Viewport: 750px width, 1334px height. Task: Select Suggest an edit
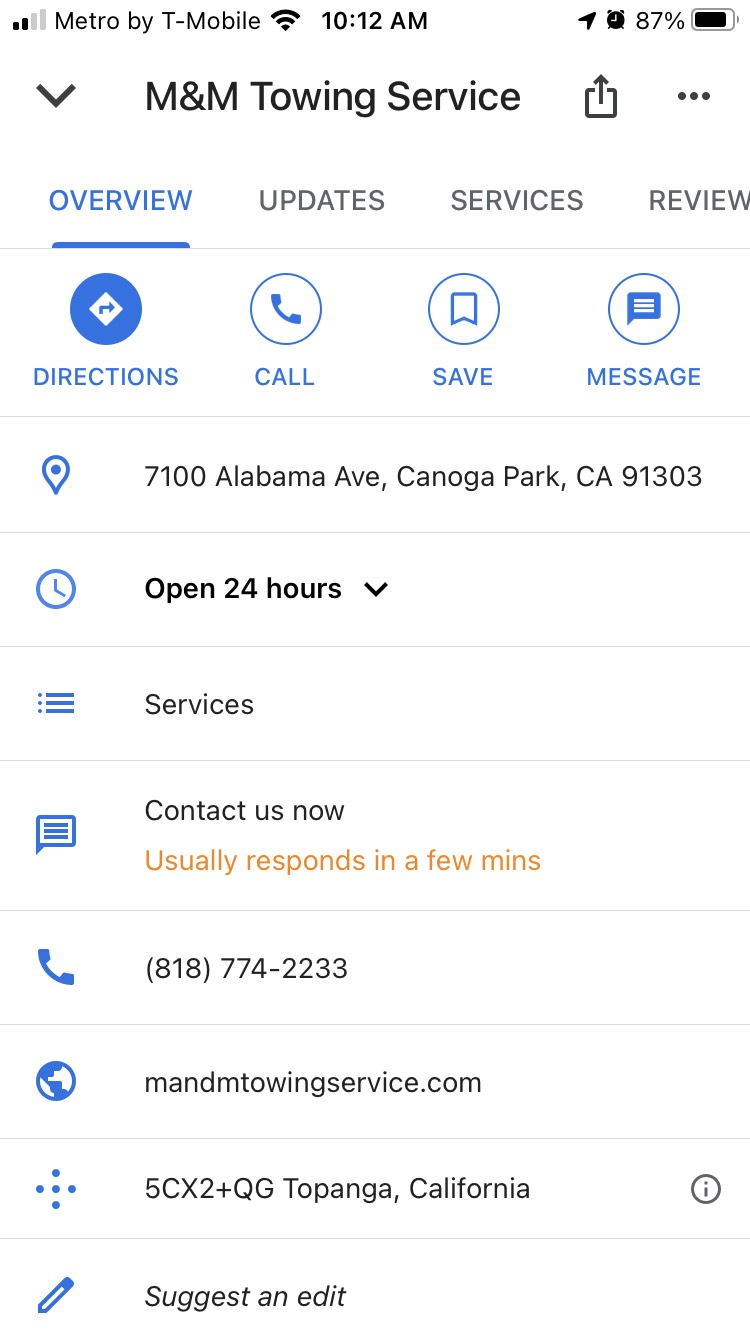(x=245, y=1297)
